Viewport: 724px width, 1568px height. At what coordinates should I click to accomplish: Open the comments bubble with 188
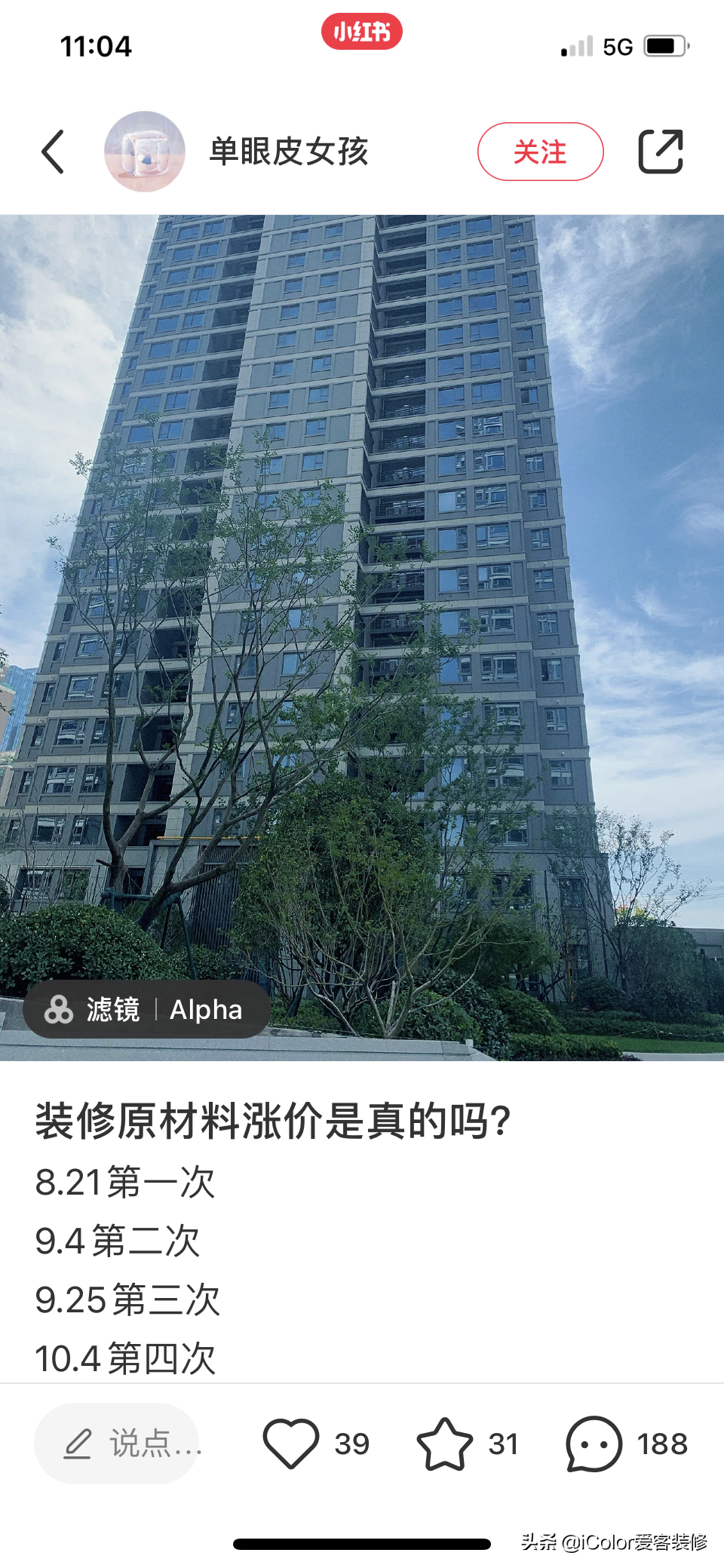click(594, 1444)
